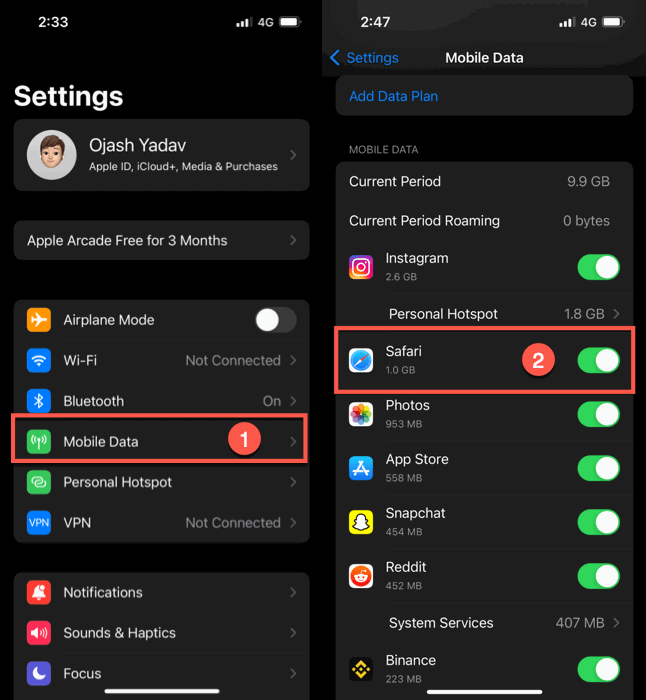Turn off mobile data for Binance
Viewport: 646px width, 700px height.
point(598,669)
